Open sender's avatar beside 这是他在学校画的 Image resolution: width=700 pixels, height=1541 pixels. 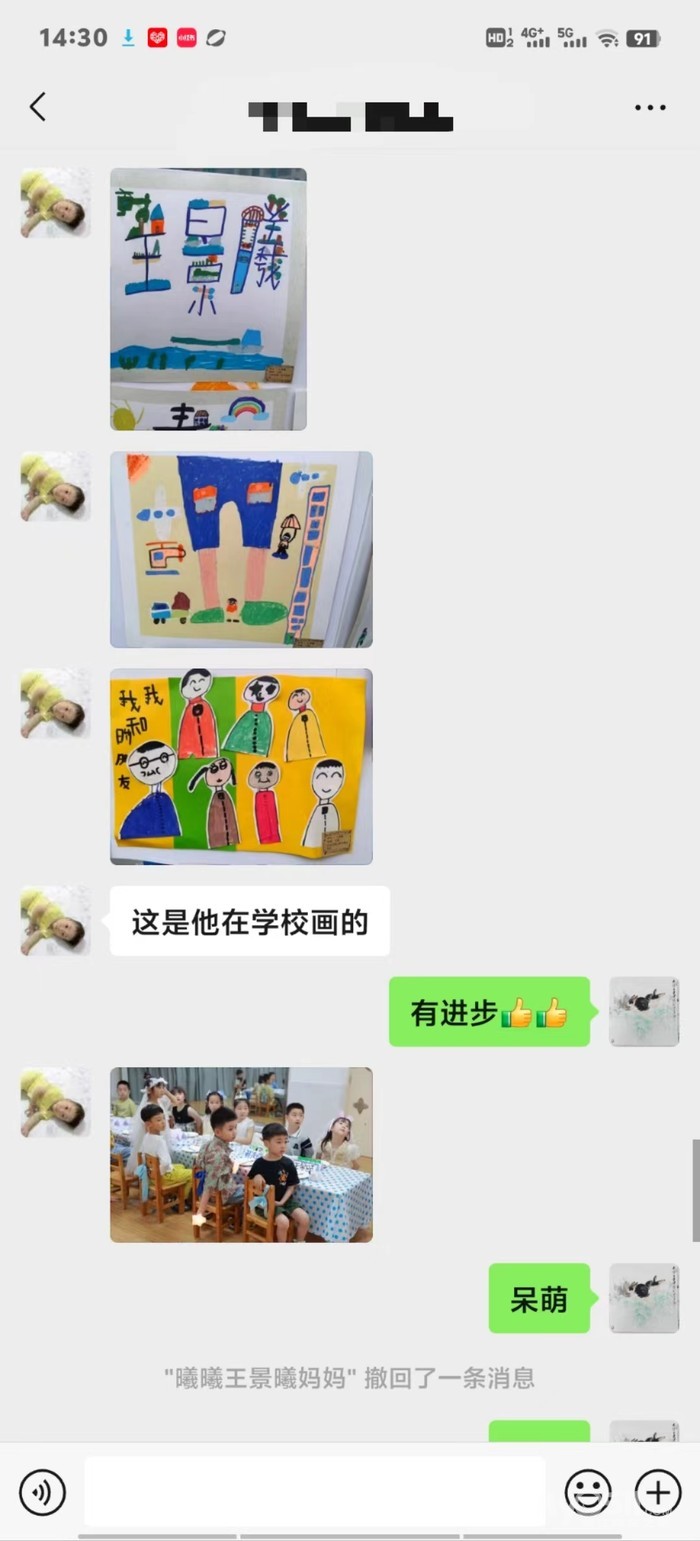(55, 920)
